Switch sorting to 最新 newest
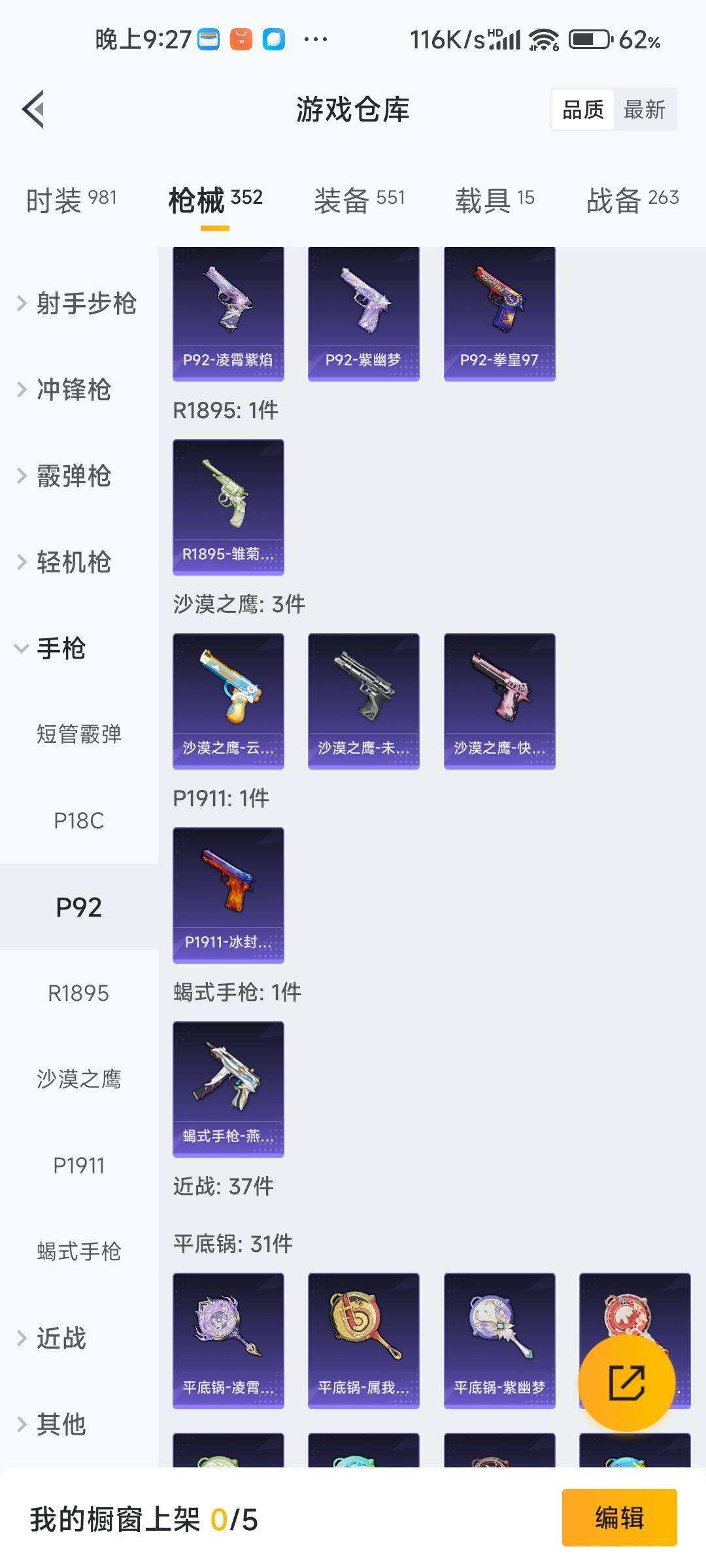The image size is (706, 1568). (x=643, y=108)
